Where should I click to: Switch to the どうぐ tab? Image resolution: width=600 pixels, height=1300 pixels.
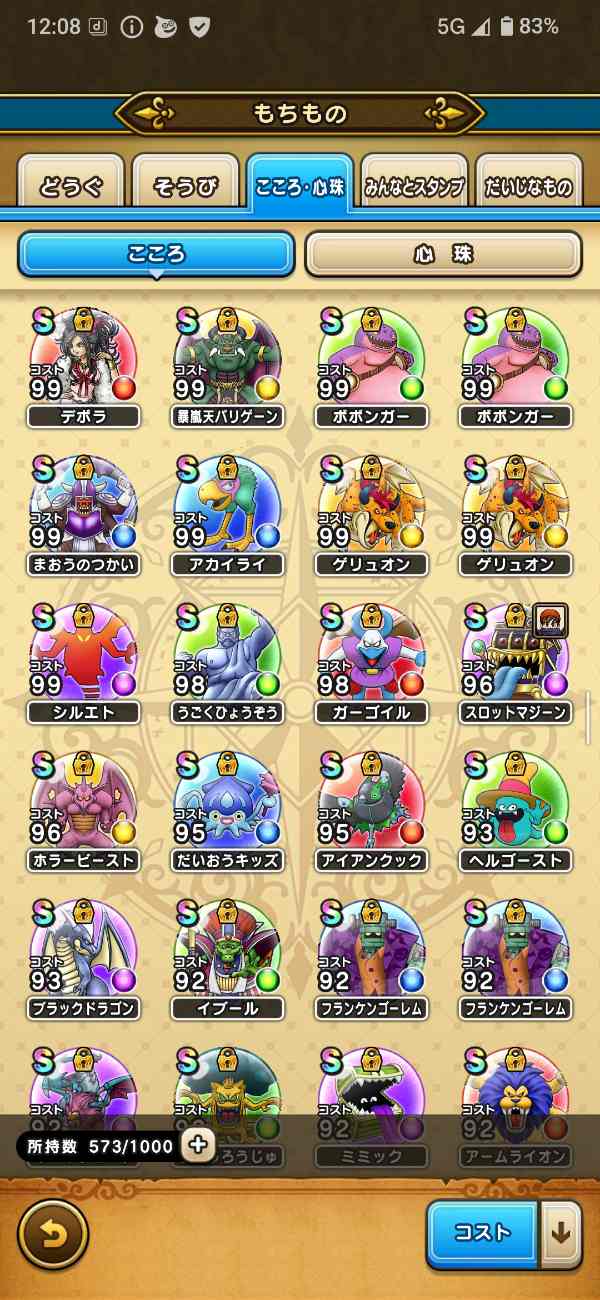pos(70,187)
